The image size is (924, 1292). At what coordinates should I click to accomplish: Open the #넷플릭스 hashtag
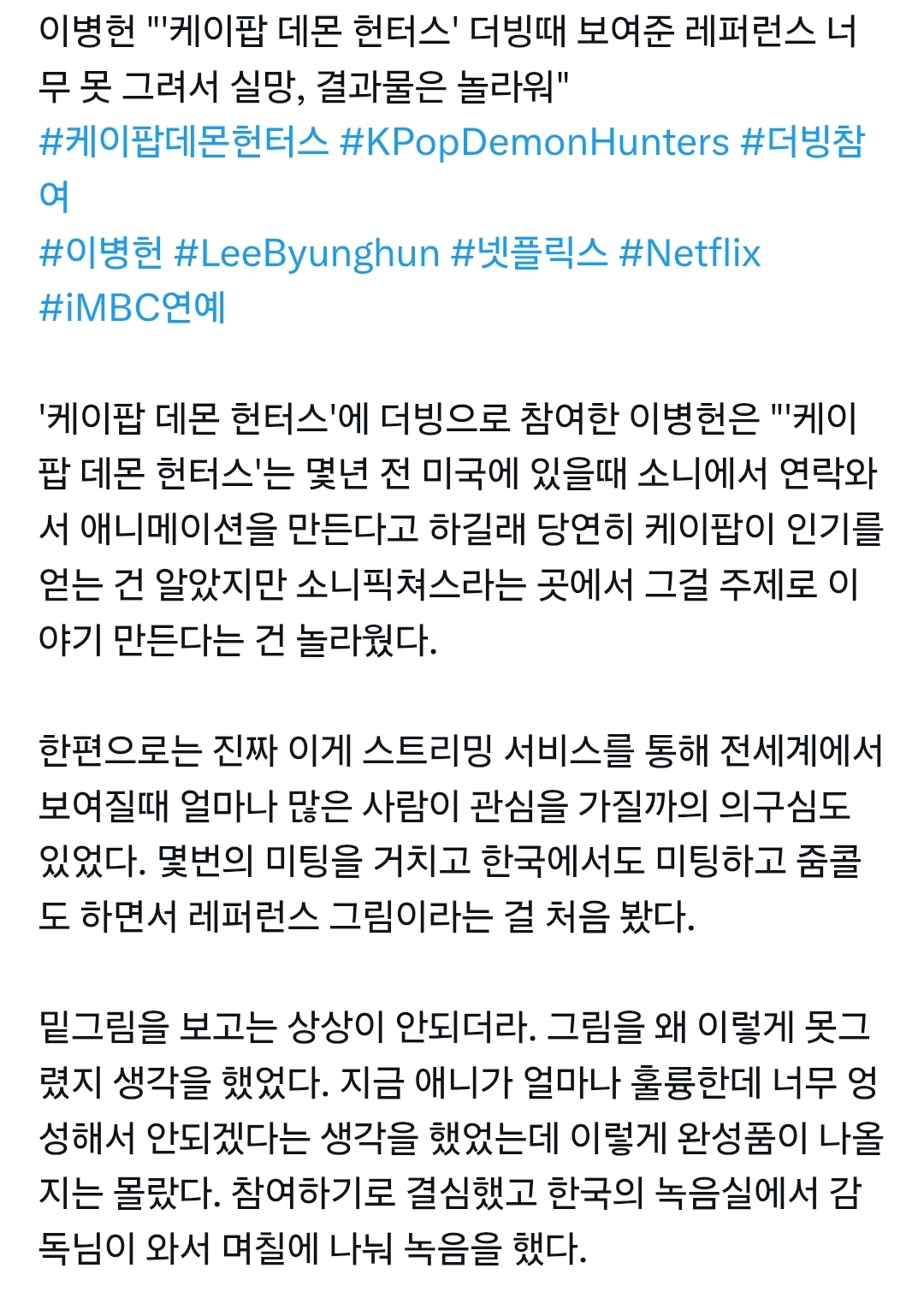point(529,253)
